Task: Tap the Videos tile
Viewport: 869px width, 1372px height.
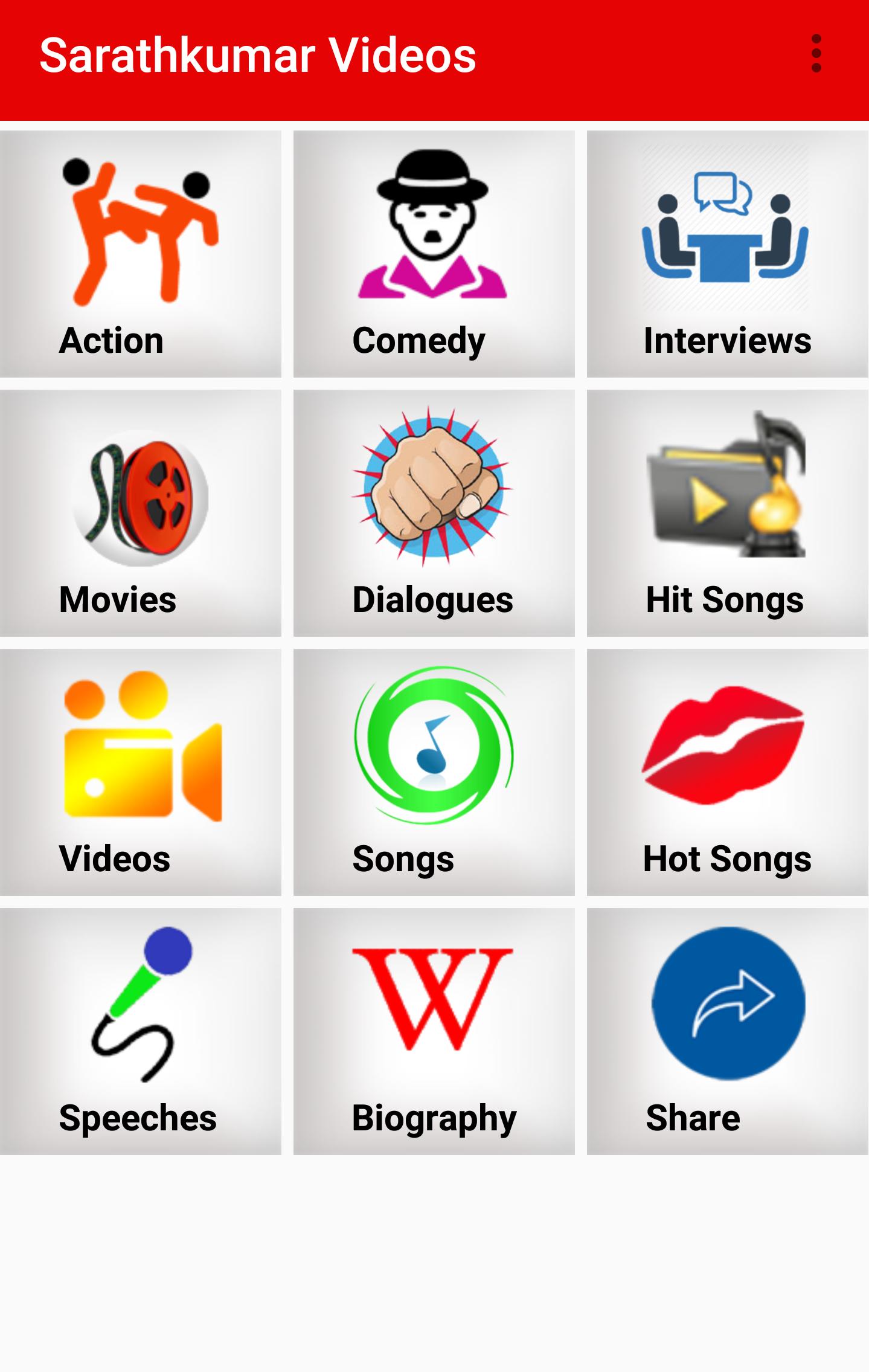Action: click(x=140, y=772)
